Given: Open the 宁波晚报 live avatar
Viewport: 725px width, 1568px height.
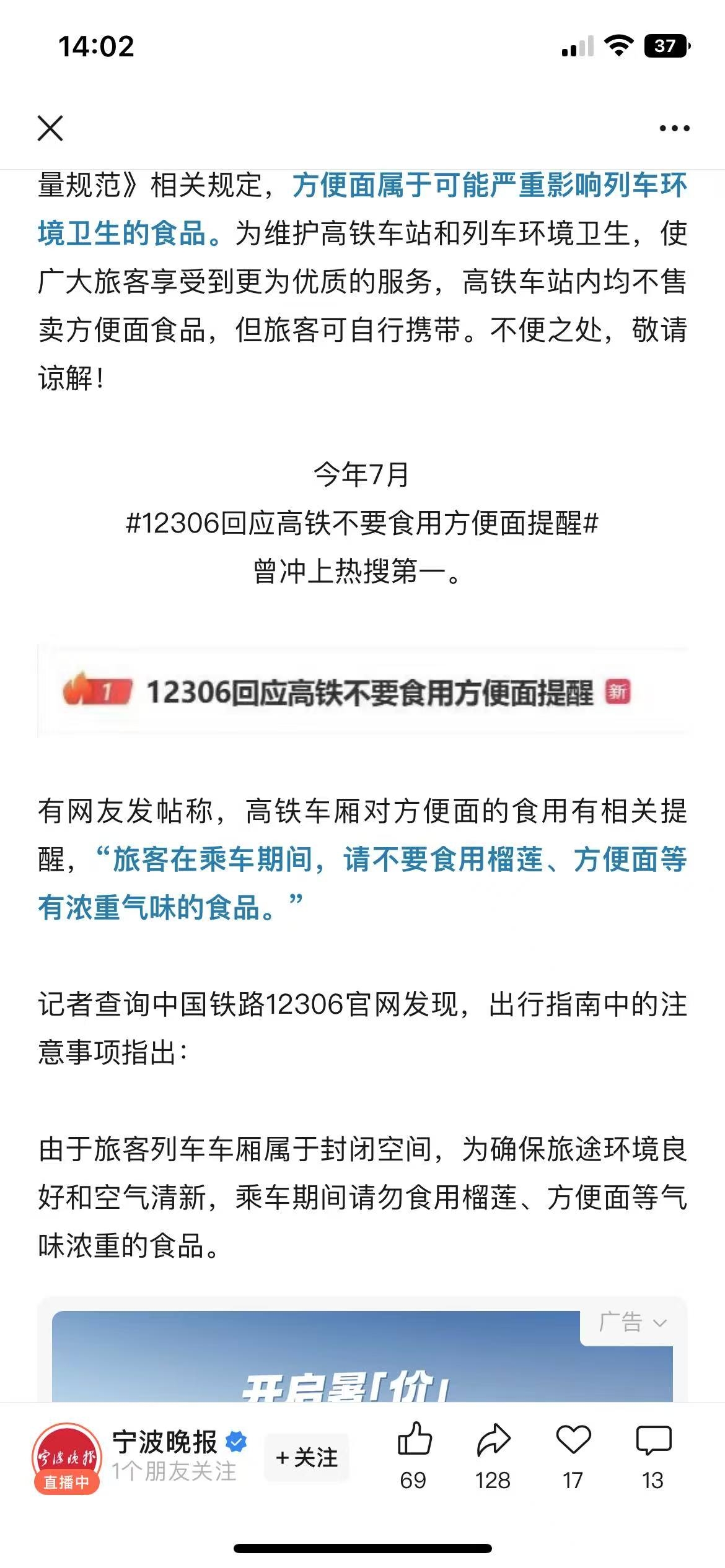Looking at the screenshot, I should coord(66,1458).
